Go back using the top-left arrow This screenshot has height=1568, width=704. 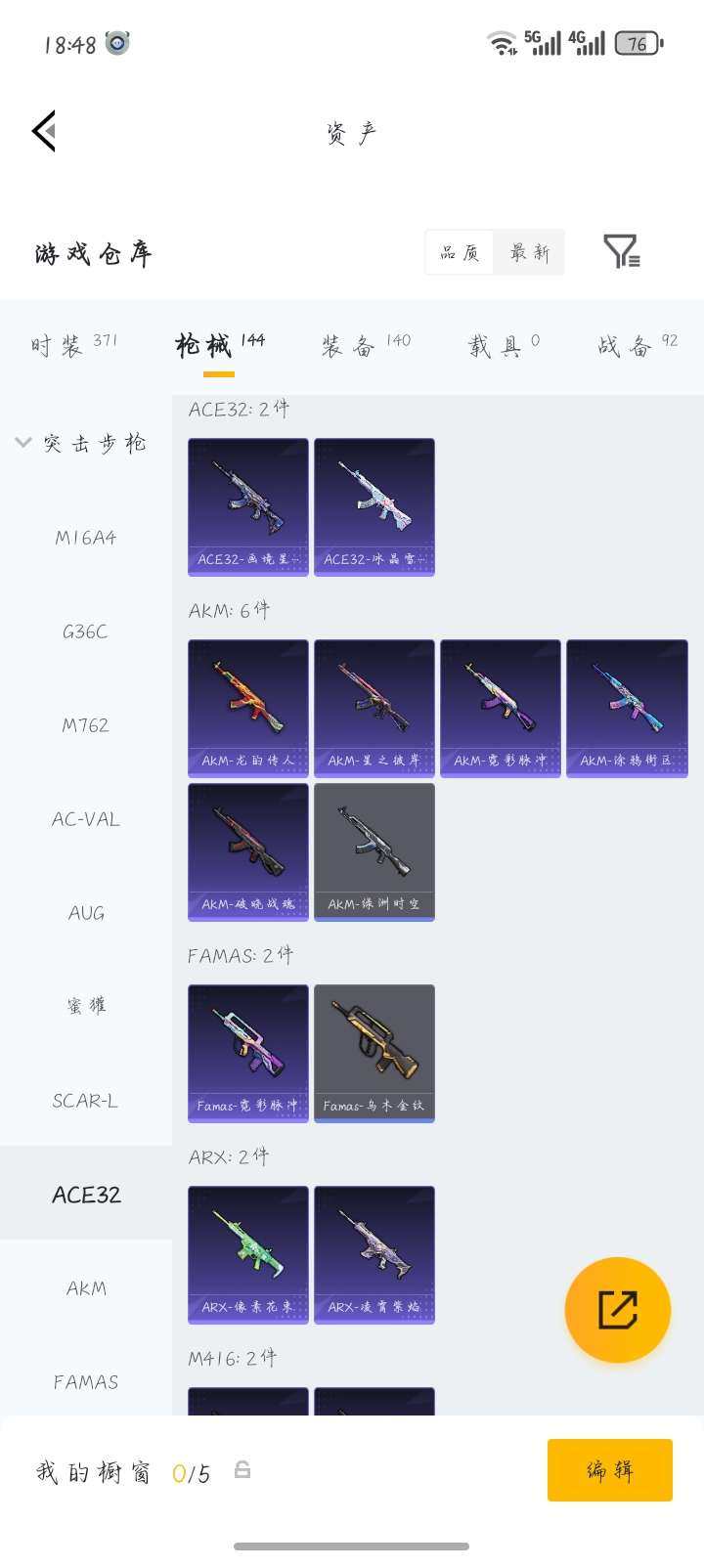(x=44, y=131)
